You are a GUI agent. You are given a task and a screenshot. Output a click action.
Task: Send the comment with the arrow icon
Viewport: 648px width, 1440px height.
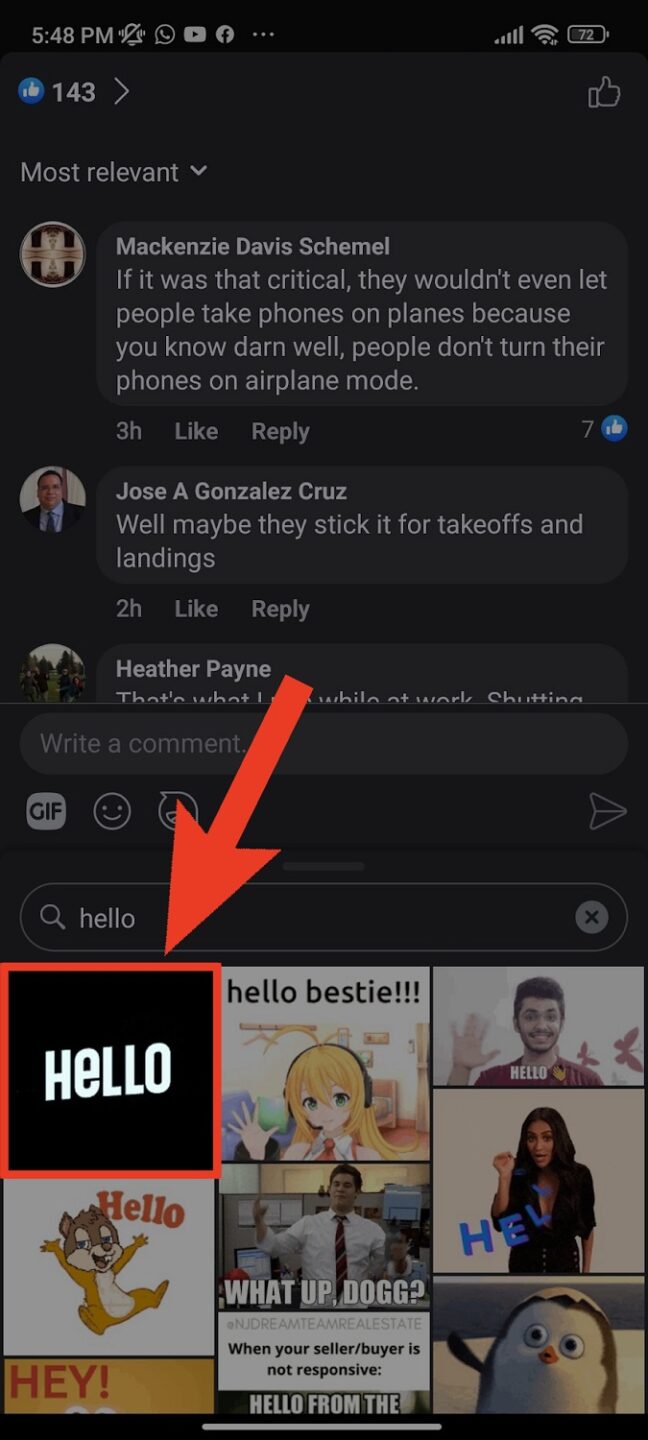[607, 812]
